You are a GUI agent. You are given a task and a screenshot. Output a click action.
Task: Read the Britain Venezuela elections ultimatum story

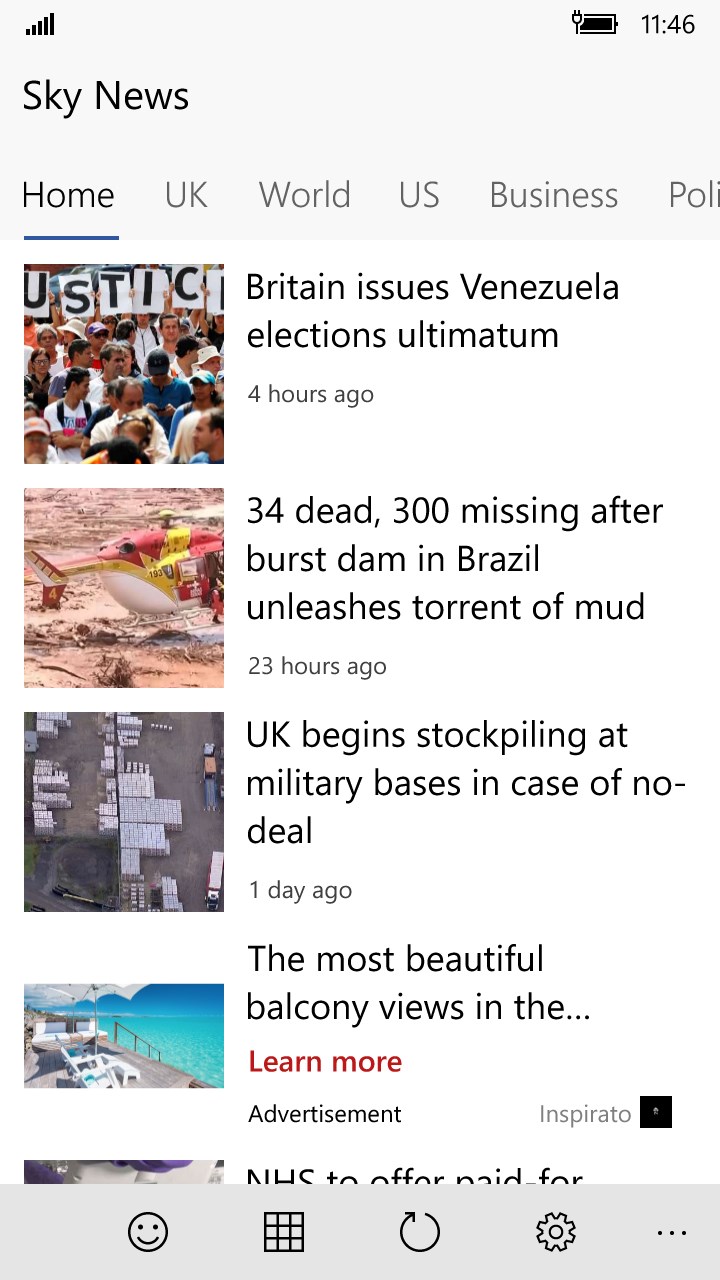pos(432,311)
